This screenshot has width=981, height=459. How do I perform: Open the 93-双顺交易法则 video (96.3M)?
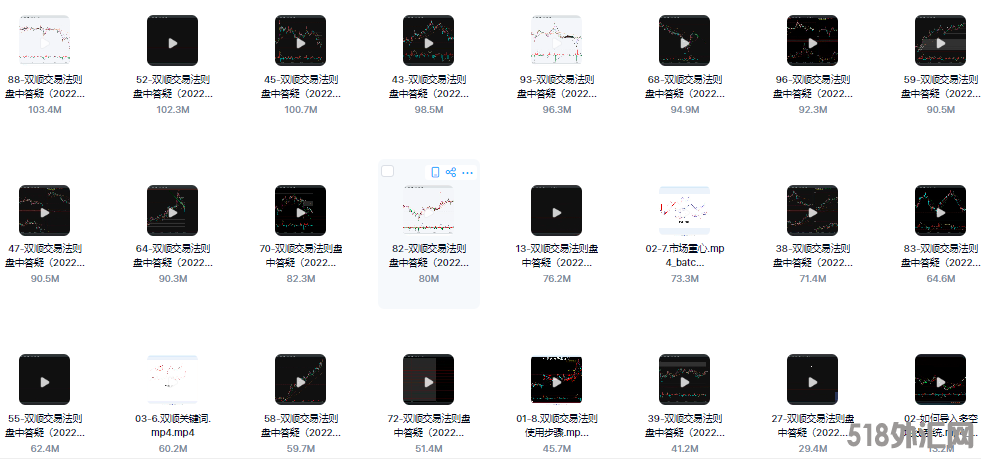556,41
